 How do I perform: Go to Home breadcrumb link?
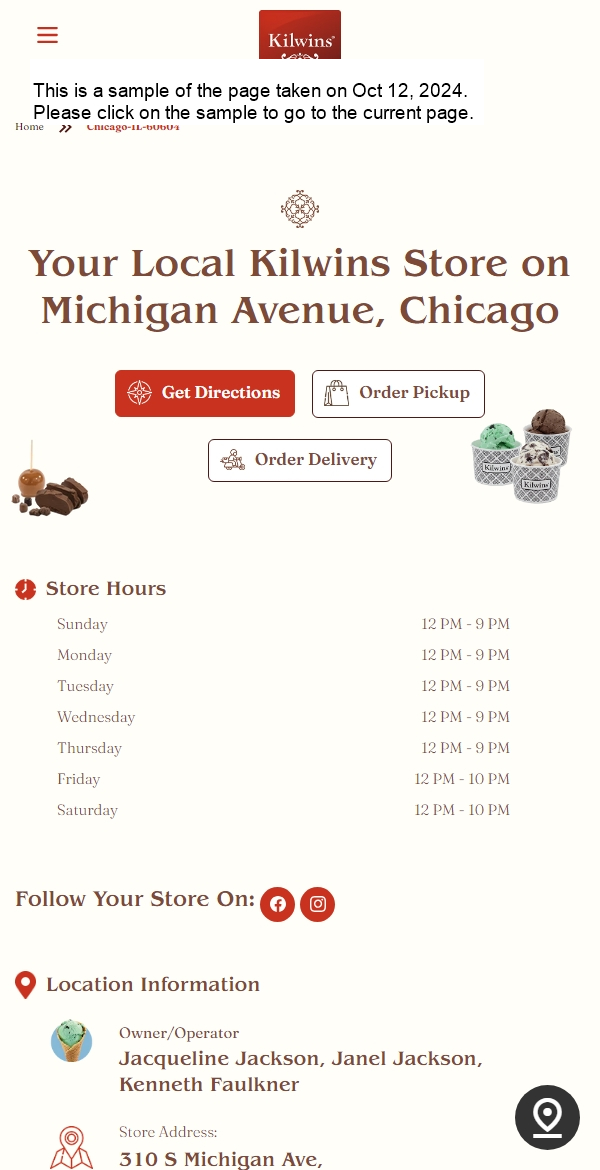click(29, 127)
